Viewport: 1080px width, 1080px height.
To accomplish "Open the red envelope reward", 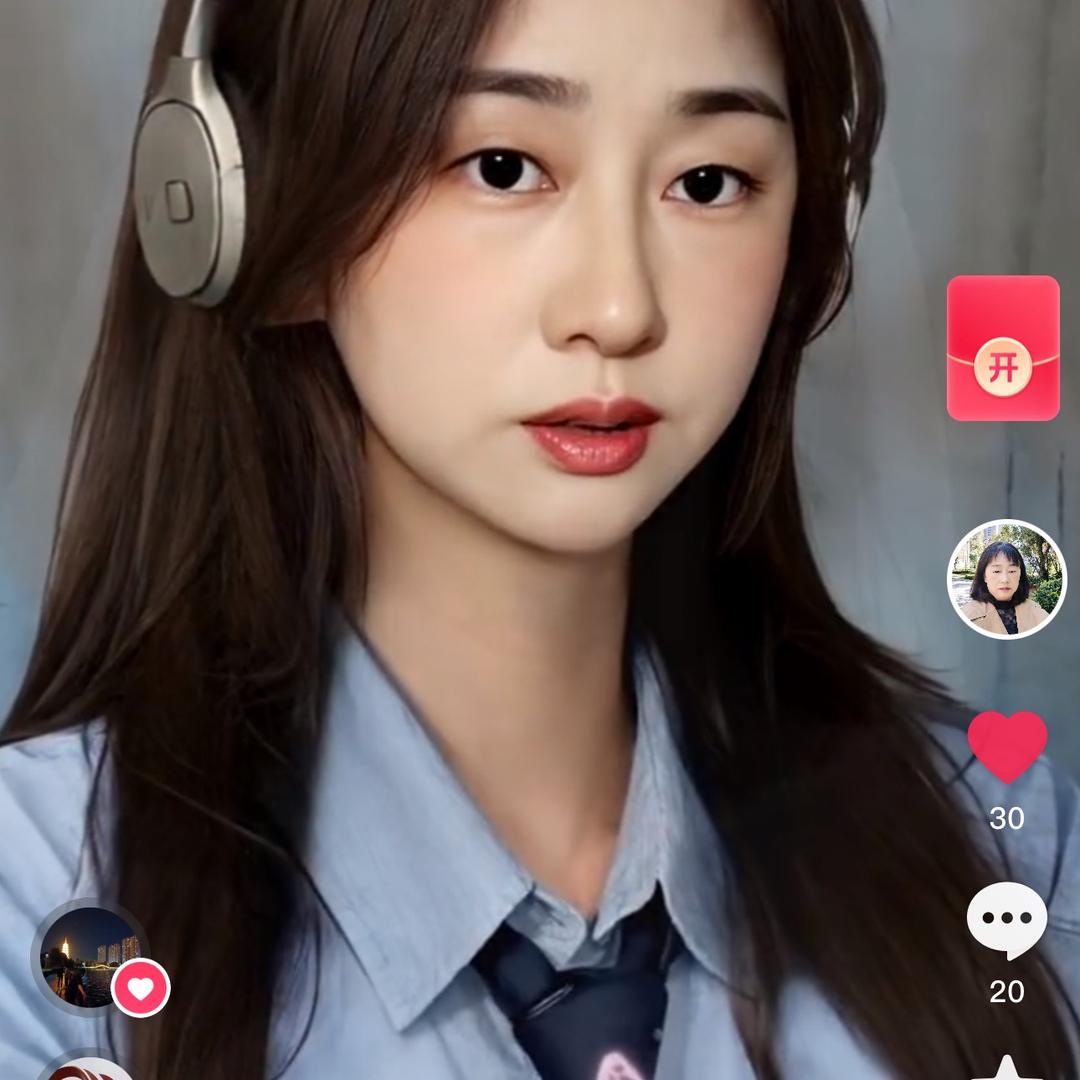I will click(x=1003, y=348).
